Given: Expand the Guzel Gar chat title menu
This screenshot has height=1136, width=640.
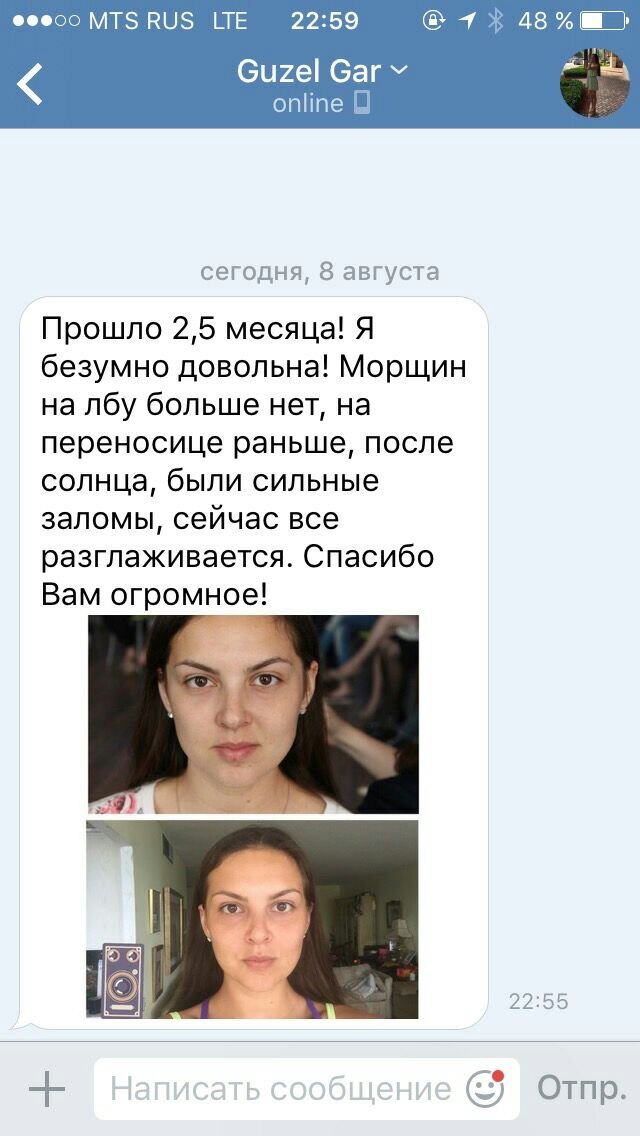Looking at the screenshot, I should 322,71.
